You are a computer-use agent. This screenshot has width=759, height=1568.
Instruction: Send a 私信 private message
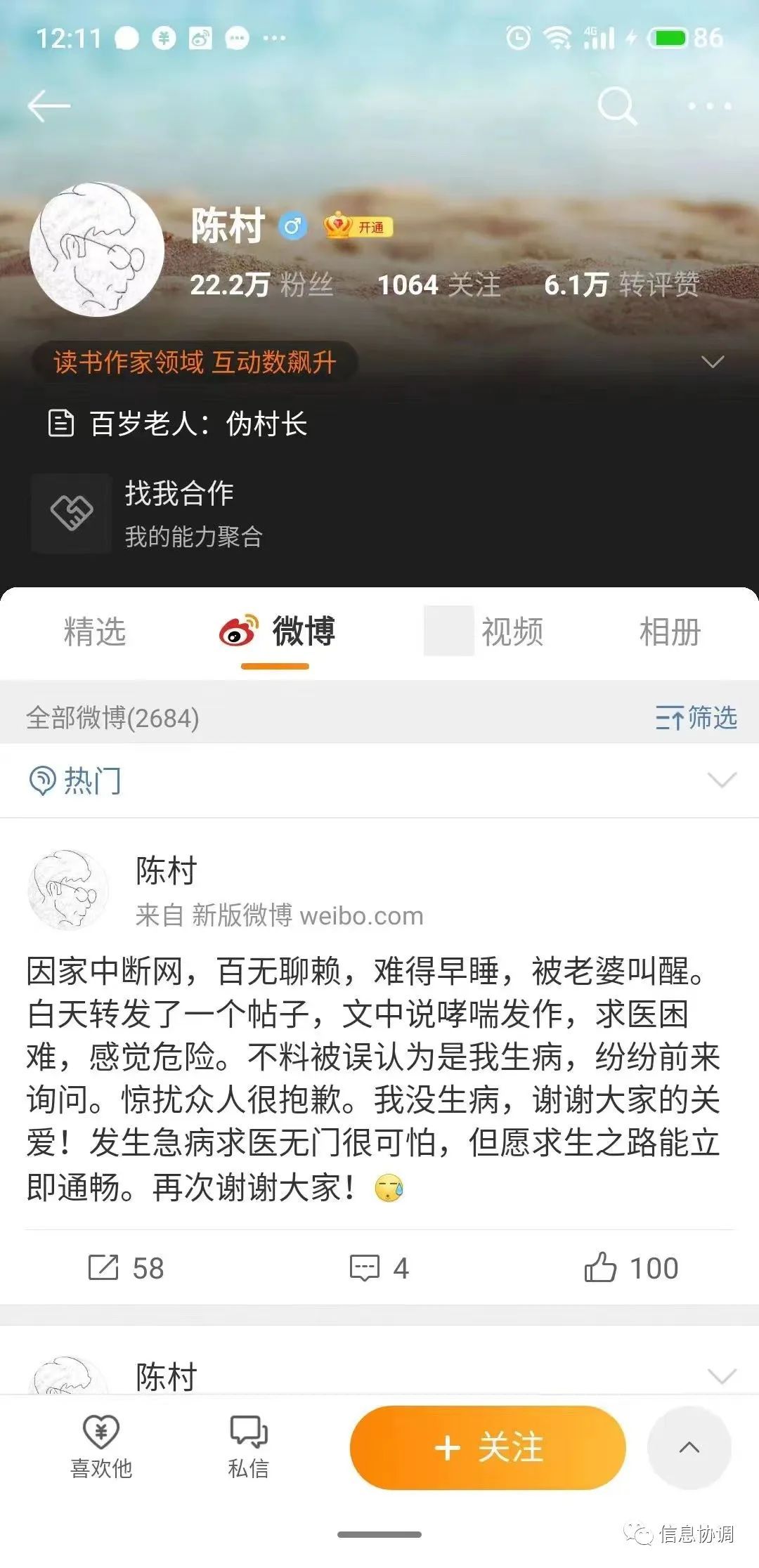pyautogui.click(x=249, y=1447)
